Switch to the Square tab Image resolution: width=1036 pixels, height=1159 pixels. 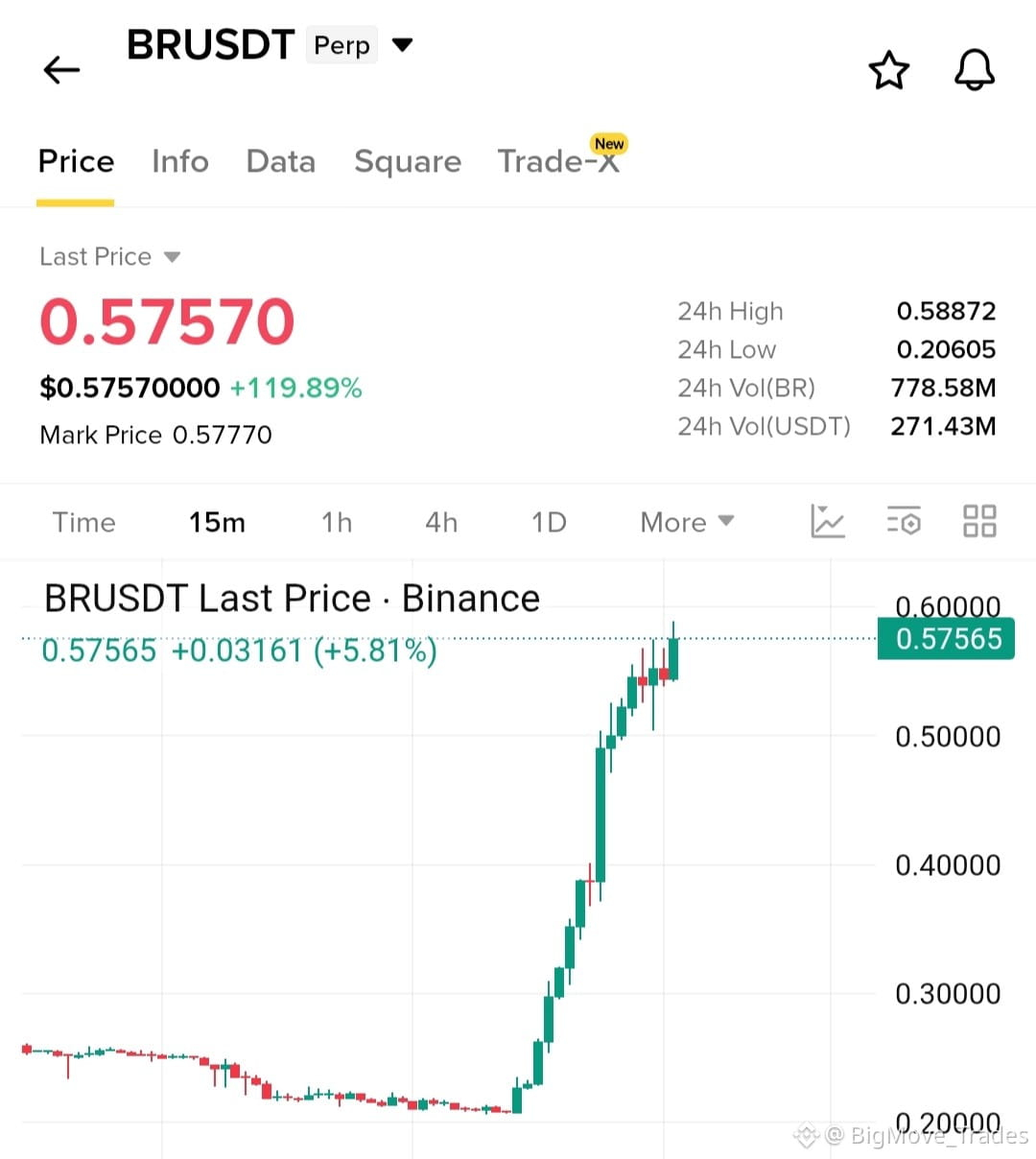[408, 161]
